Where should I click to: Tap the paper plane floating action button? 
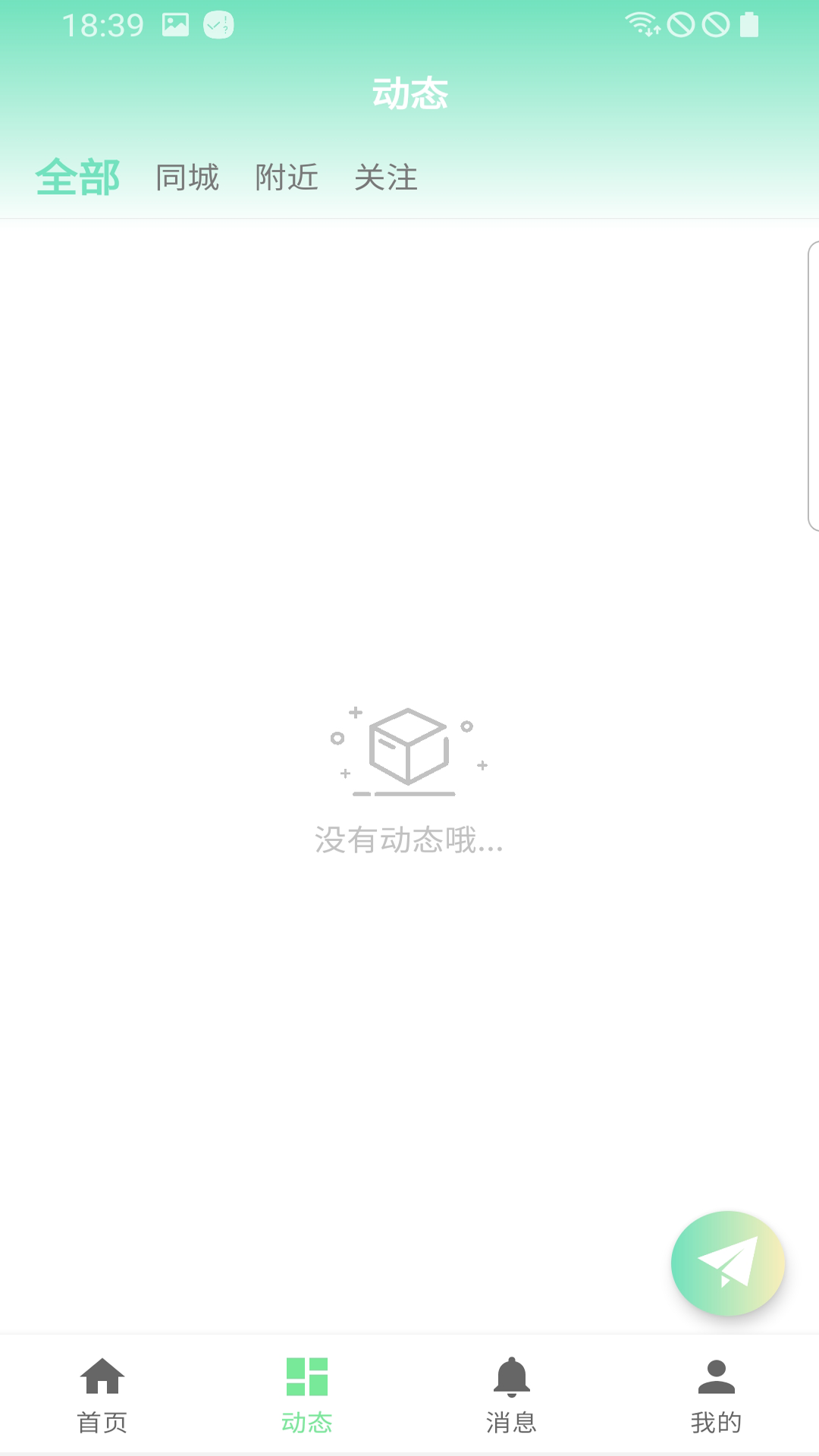click(726, 1263)
